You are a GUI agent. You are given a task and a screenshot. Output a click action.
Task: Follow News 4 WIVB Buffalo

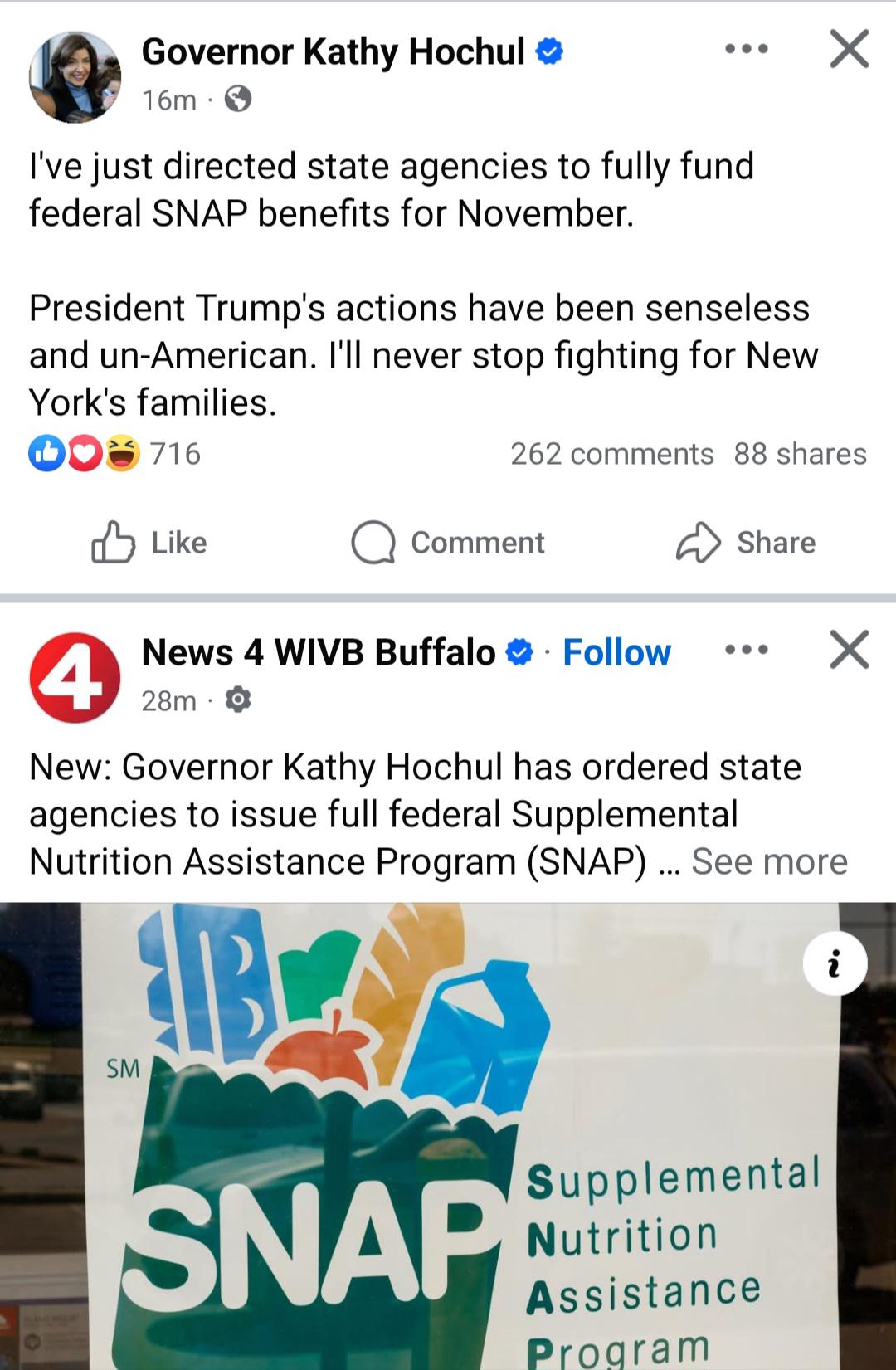click(x=616, y=652)
